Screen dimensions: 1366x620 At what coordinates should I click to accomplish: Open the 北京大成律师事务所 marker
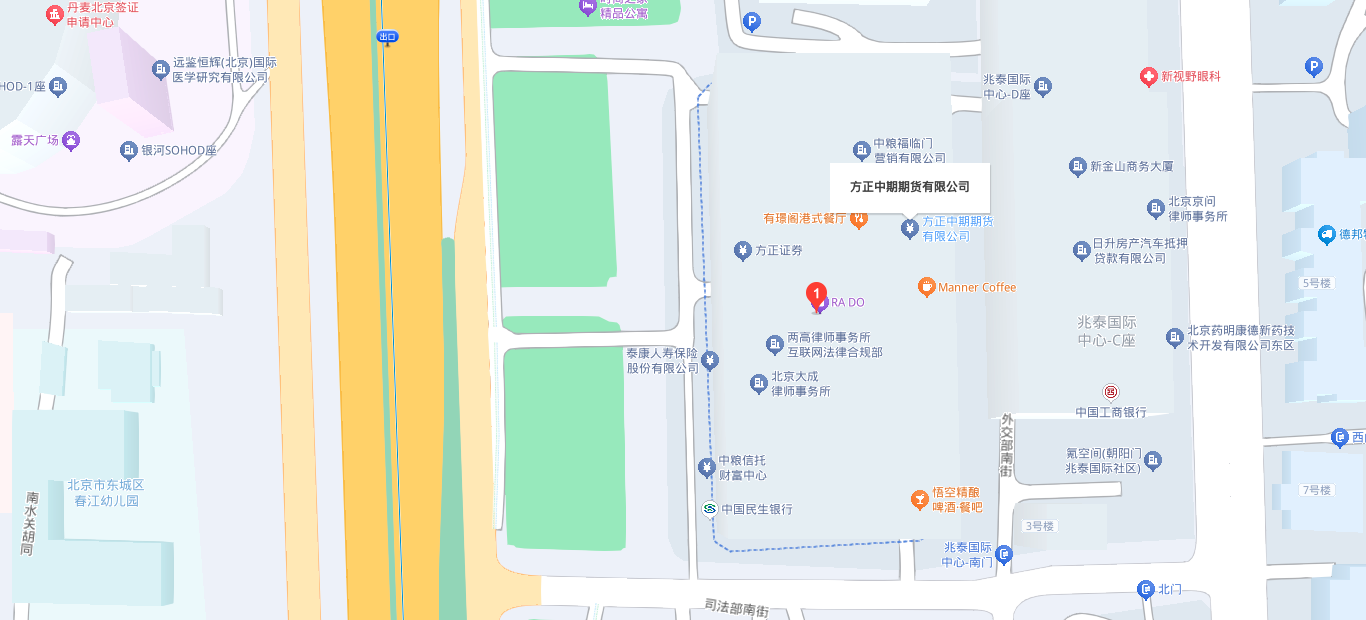click(x=759, y=384)
